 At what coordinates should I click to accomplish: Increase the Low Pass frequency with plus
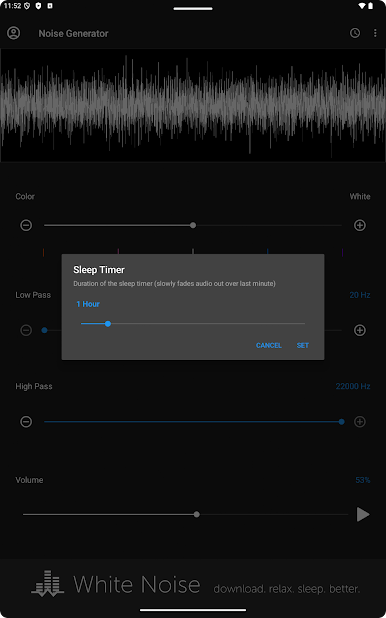pyautogui.click(x=360, y=330)
